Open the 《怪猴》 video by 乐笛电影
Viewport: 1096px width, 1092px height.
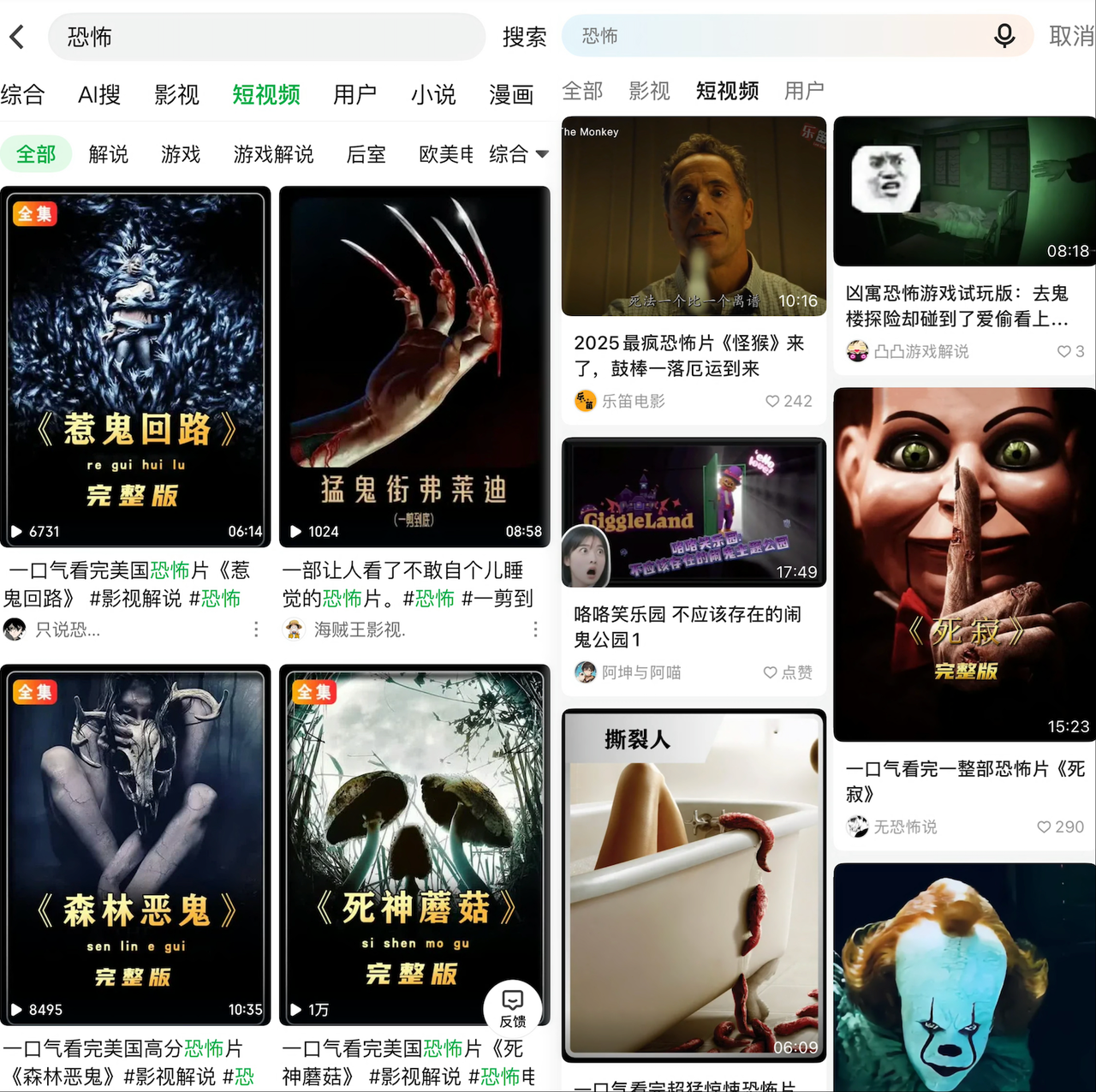click(x=694, y=217)
